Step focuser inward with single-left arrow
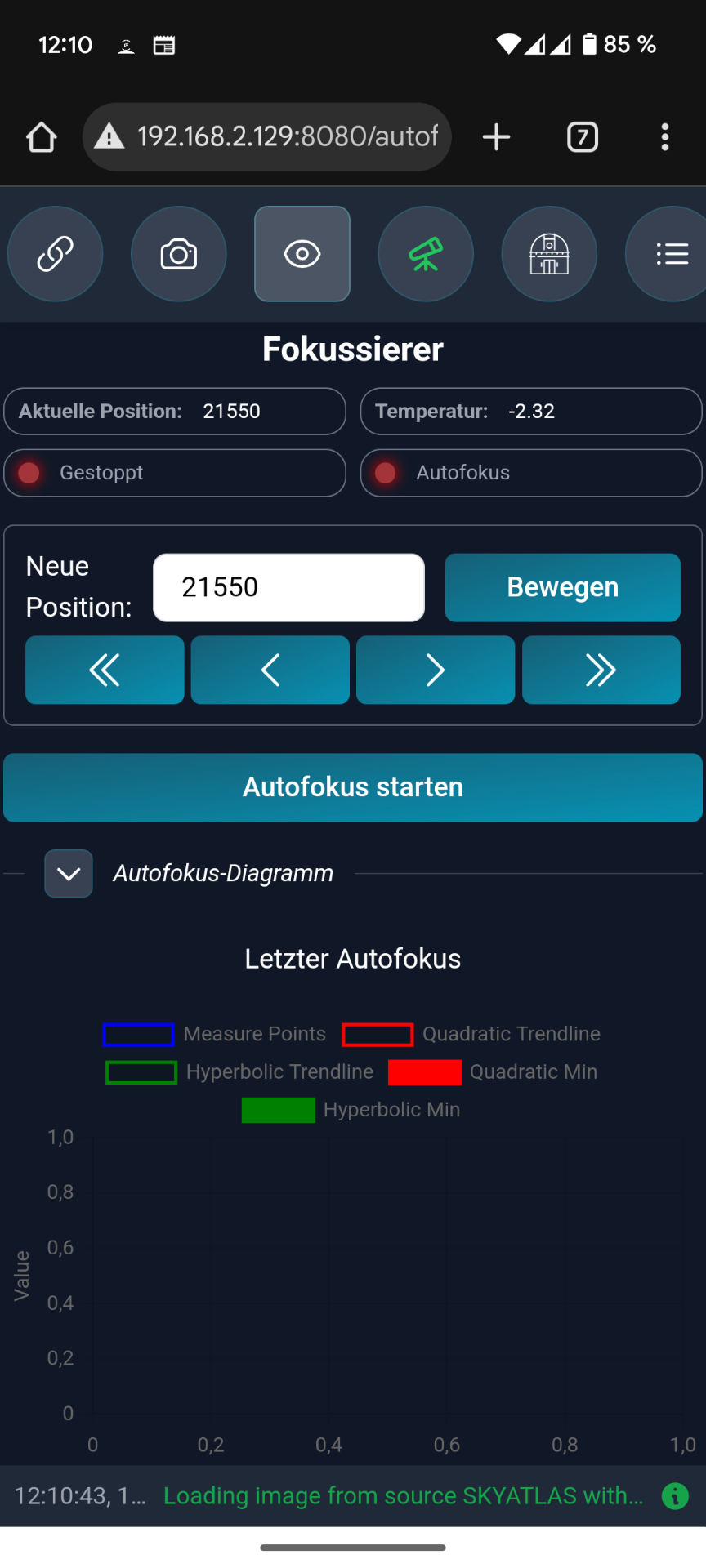 (270, 670)
